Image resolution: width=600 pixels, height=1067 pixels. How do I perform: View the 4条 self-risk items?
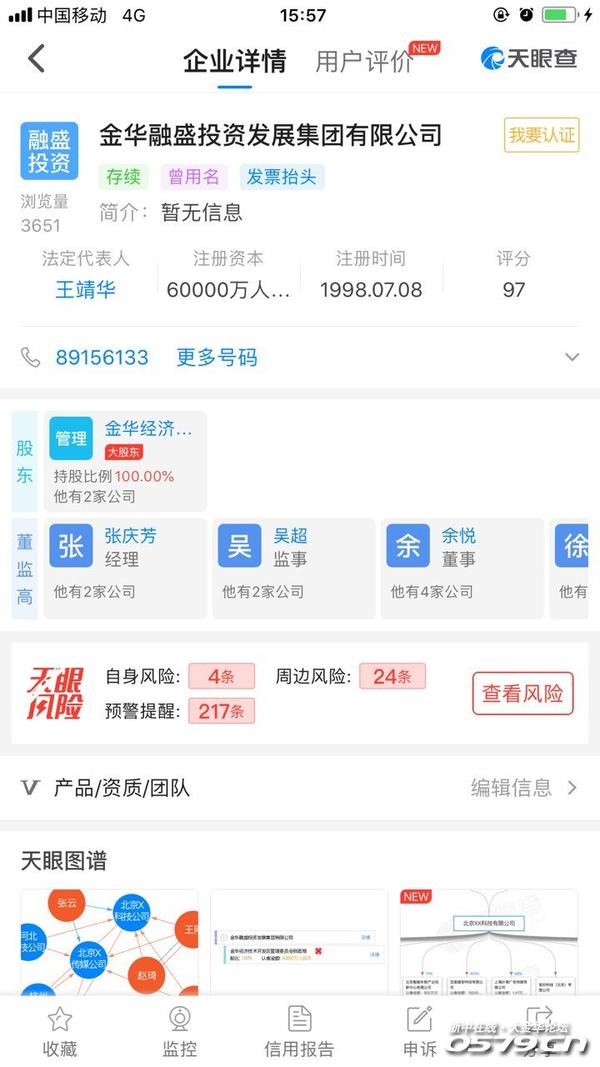pos(221,677)
